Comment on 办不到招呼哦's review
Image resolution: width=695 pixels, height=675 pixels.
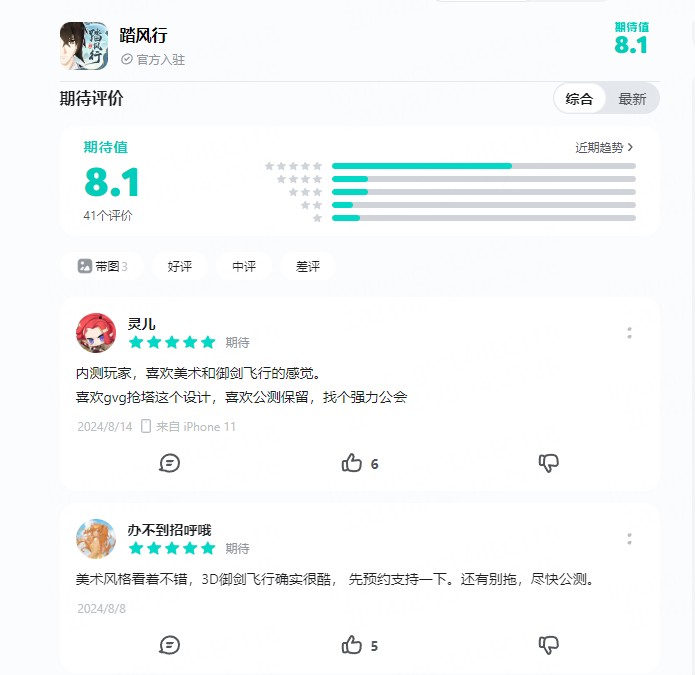(170, 645)
